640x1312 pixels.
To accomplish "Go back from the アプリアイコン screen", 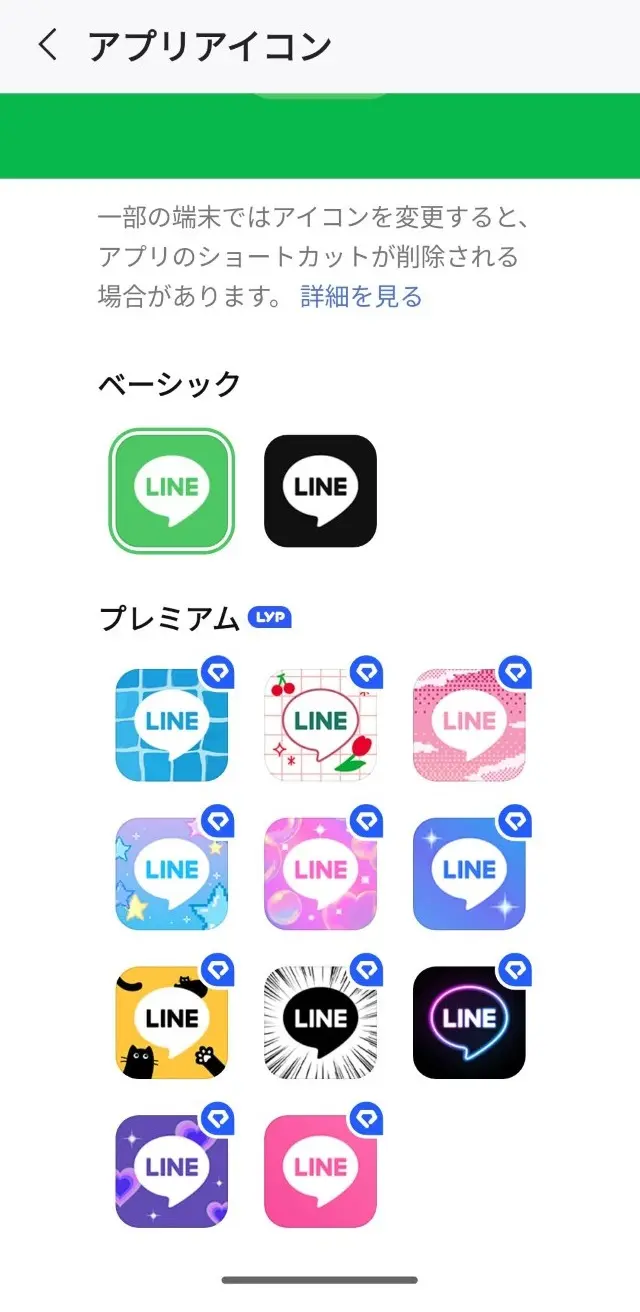I will click(x=48, y=46).
